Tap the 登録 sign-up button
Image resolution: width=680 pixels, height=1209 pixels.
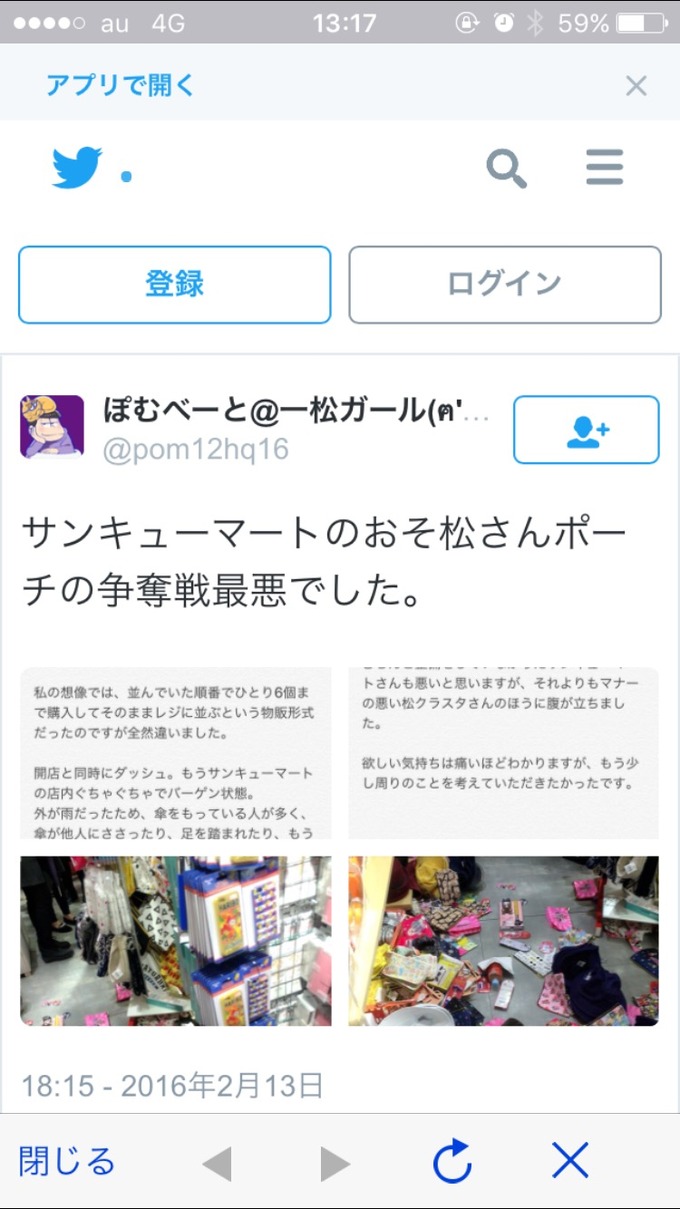point(174,284)
